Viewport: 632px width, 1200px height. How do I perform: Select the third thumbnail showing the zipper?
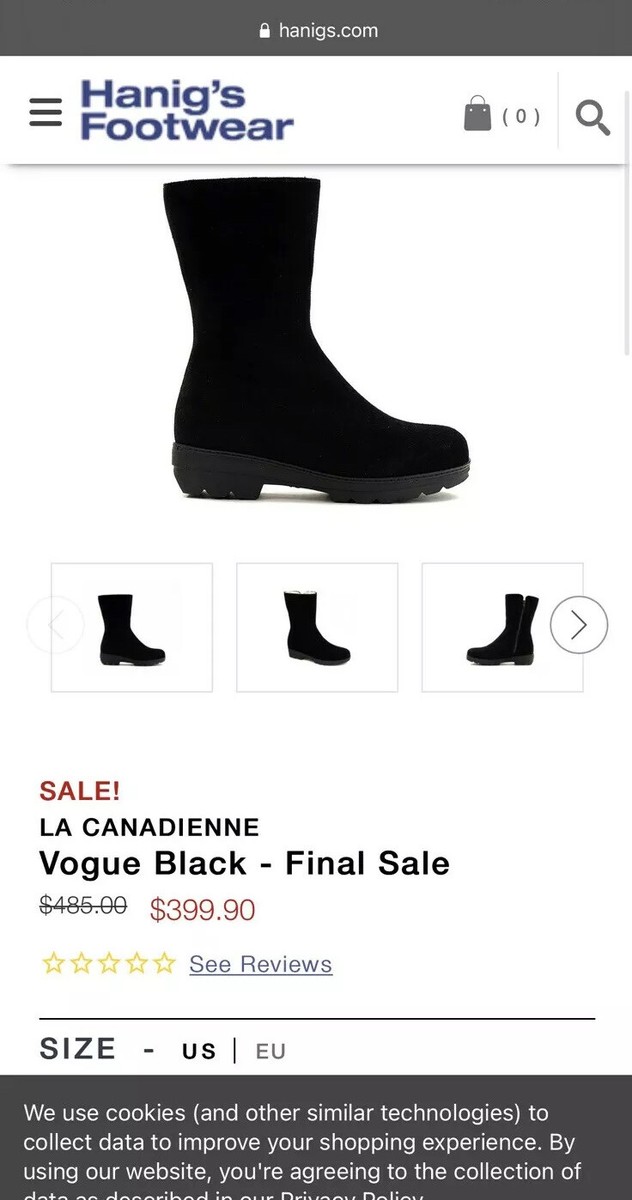click(502, 628)
